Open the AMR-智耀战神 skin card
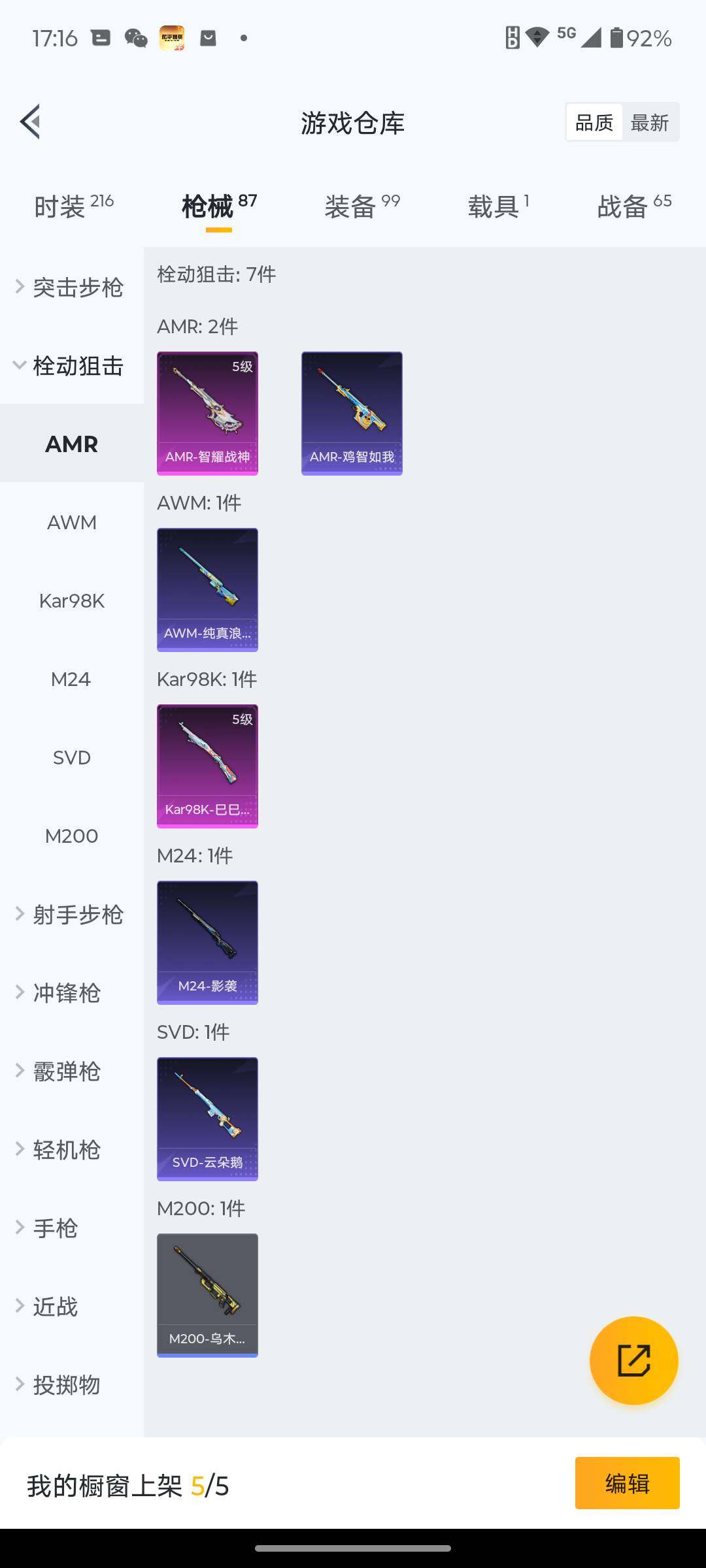Viewport: 706px width, 1568px height. (x=207, y=413)
